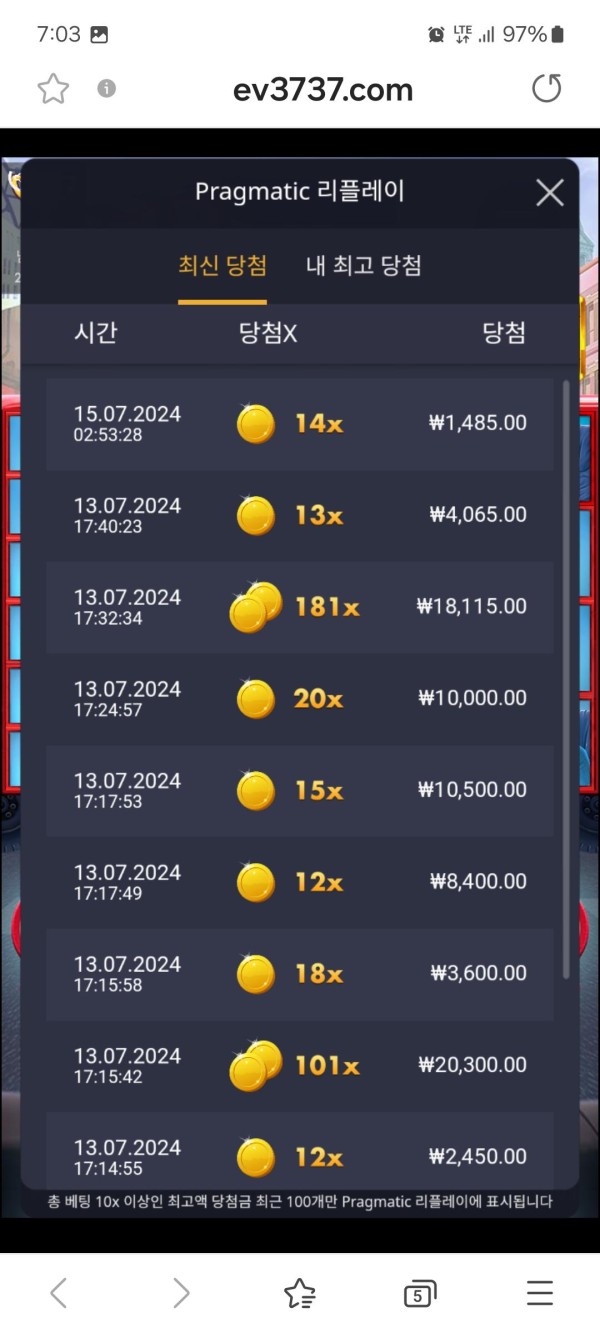600x1333 pixels.
Task: Bookmark this page with the star icon
Action: 53,90
